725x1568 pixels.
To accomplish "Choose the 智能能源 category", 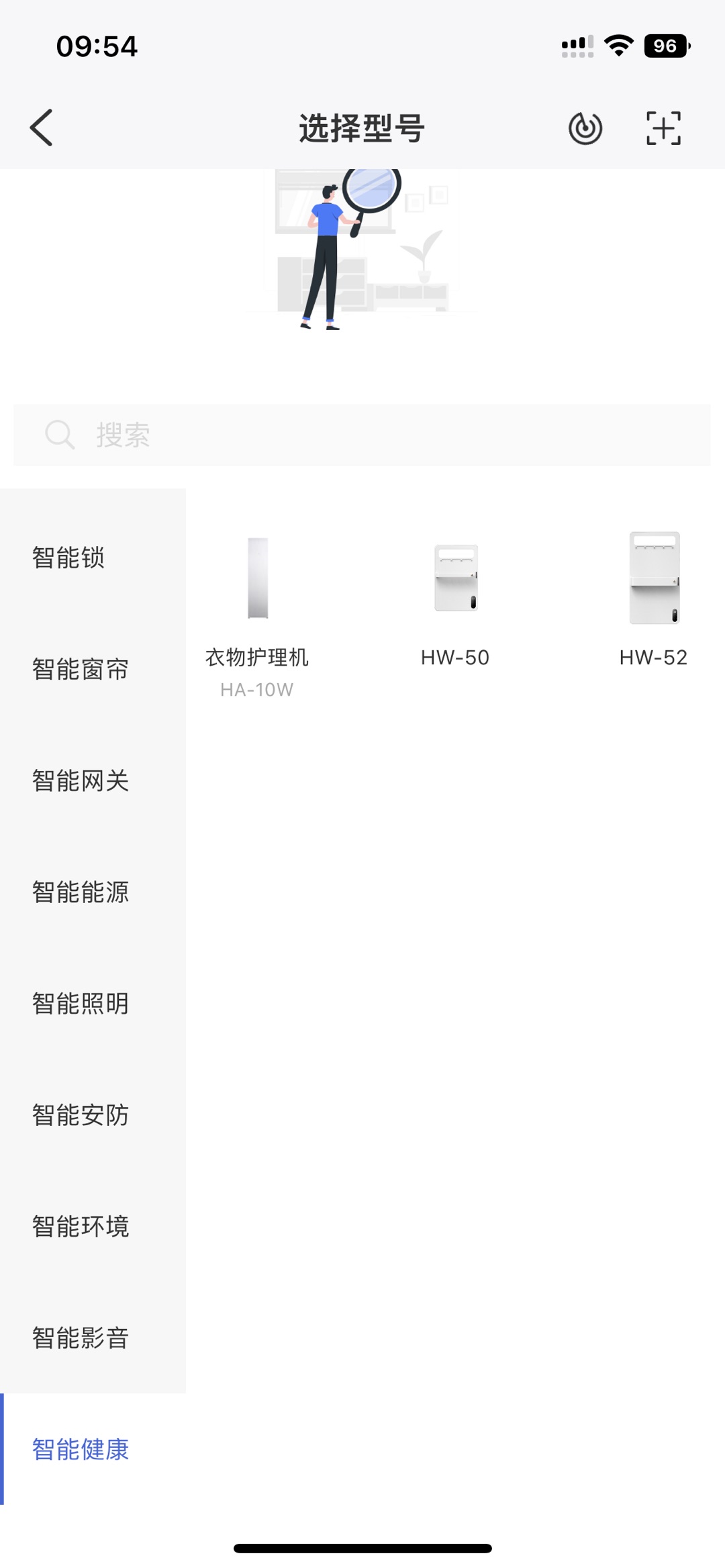I will point(93,892).
